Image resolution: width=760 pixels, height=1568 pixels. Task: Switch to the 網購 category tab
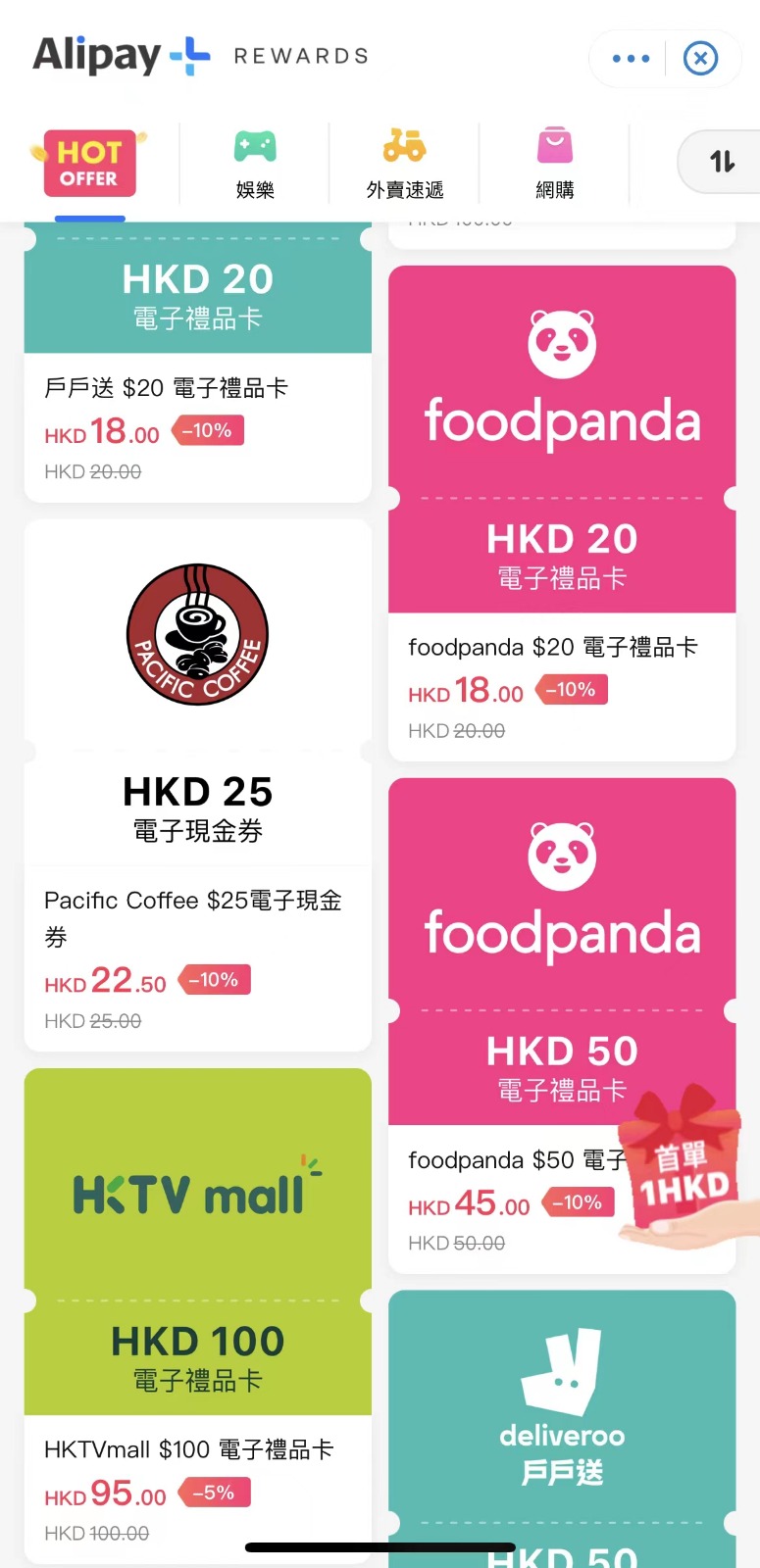[554, 165]
